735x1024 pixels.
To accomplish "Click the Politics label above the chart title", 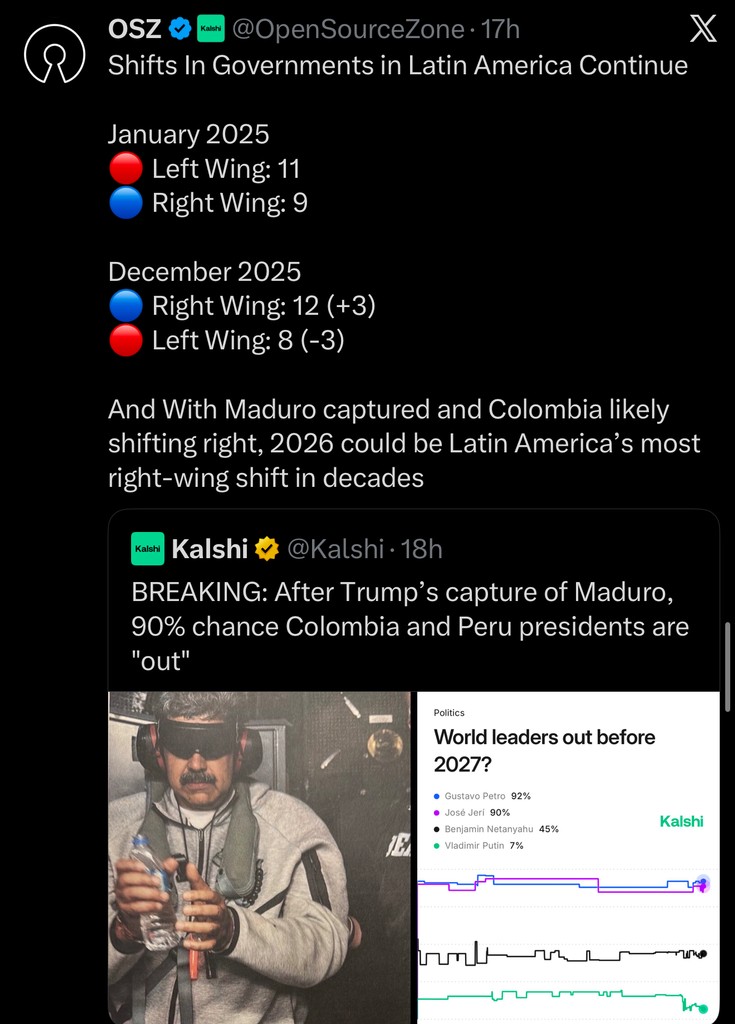I will click(x=449, y=712).
